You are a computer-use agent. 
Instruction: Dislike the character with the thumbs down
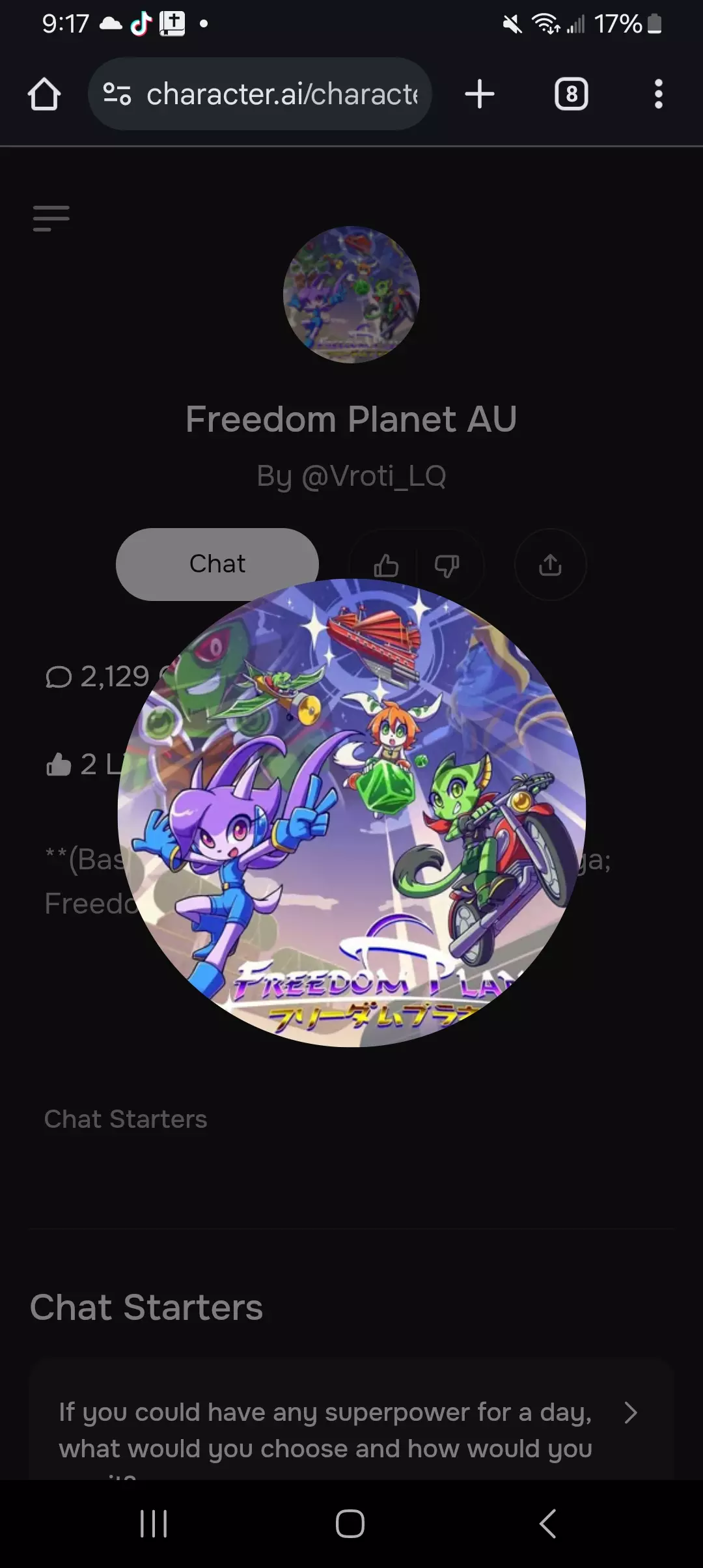click(448, 565)
